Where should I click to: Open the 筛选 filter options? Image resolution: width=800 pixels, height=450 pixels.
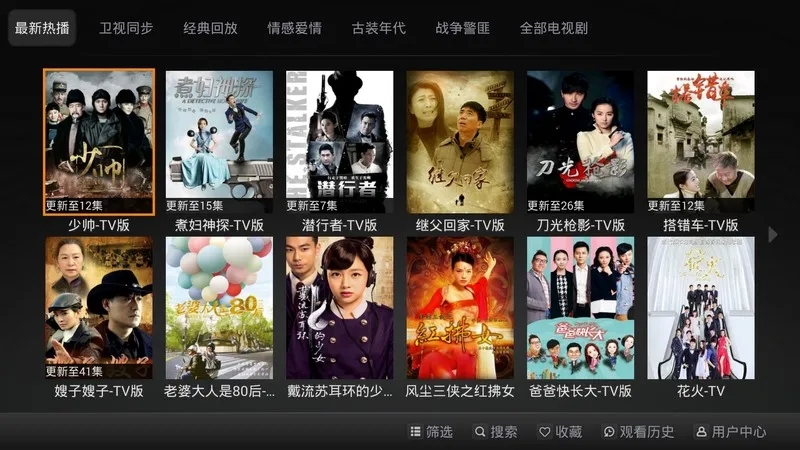[x=431, y=432]
